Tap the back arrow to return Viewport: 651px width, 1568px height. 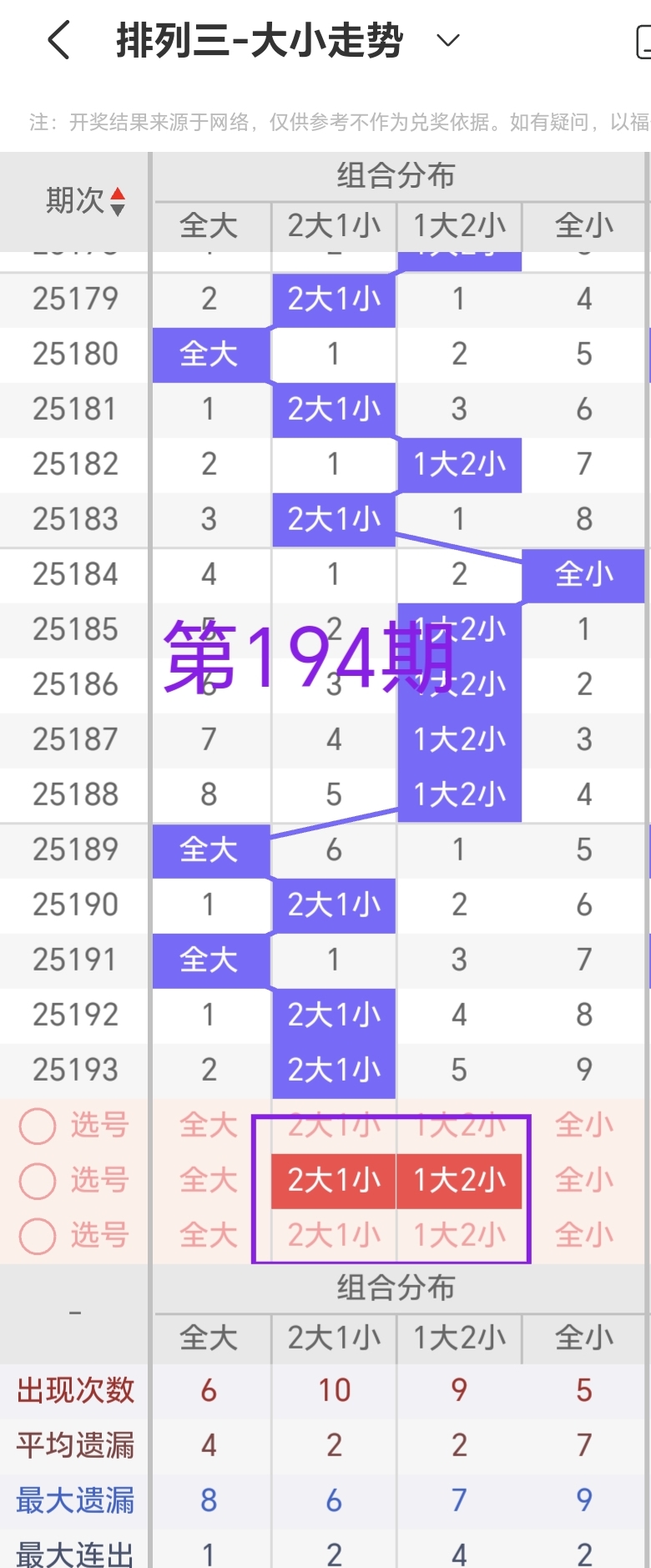57,38
